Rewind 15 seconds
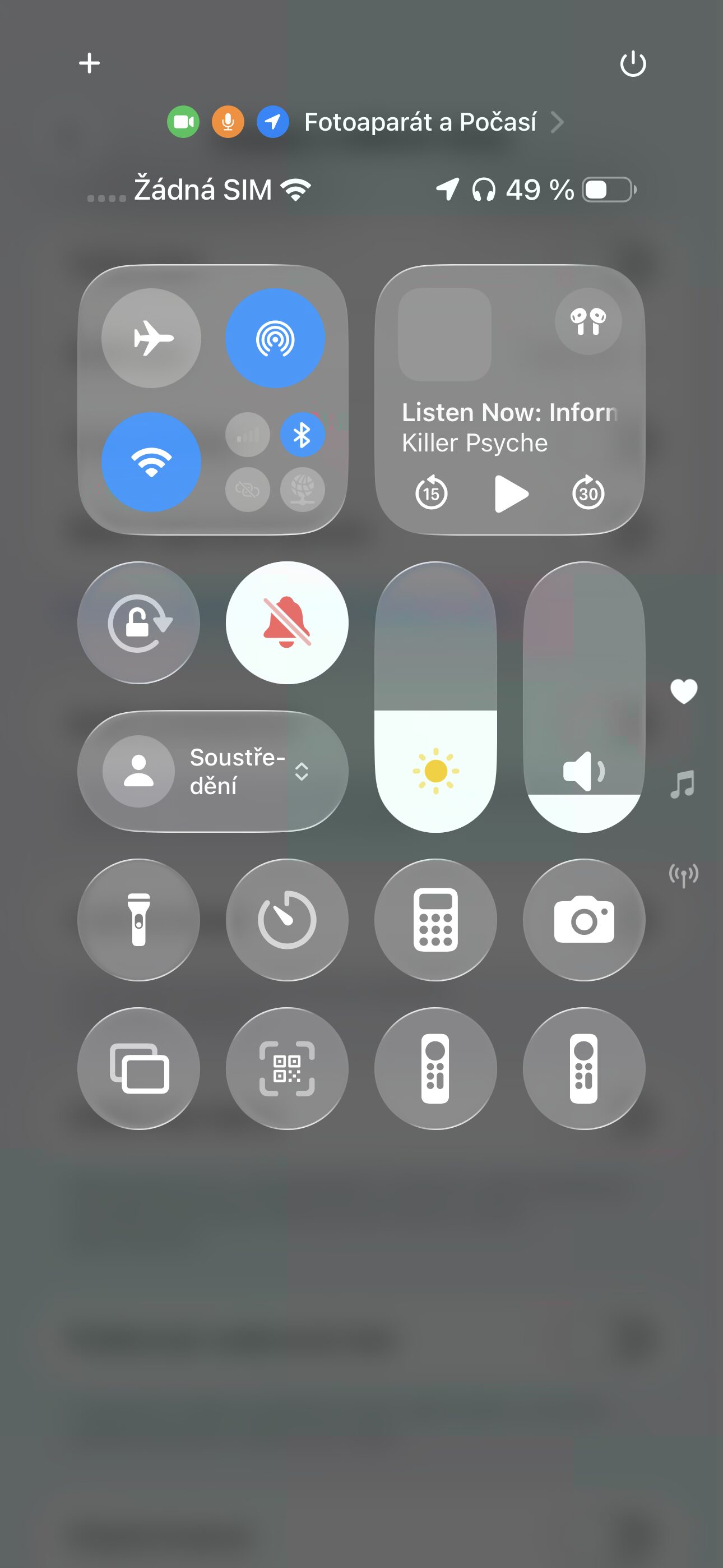723x1568 pixels. tap(431, 493)
